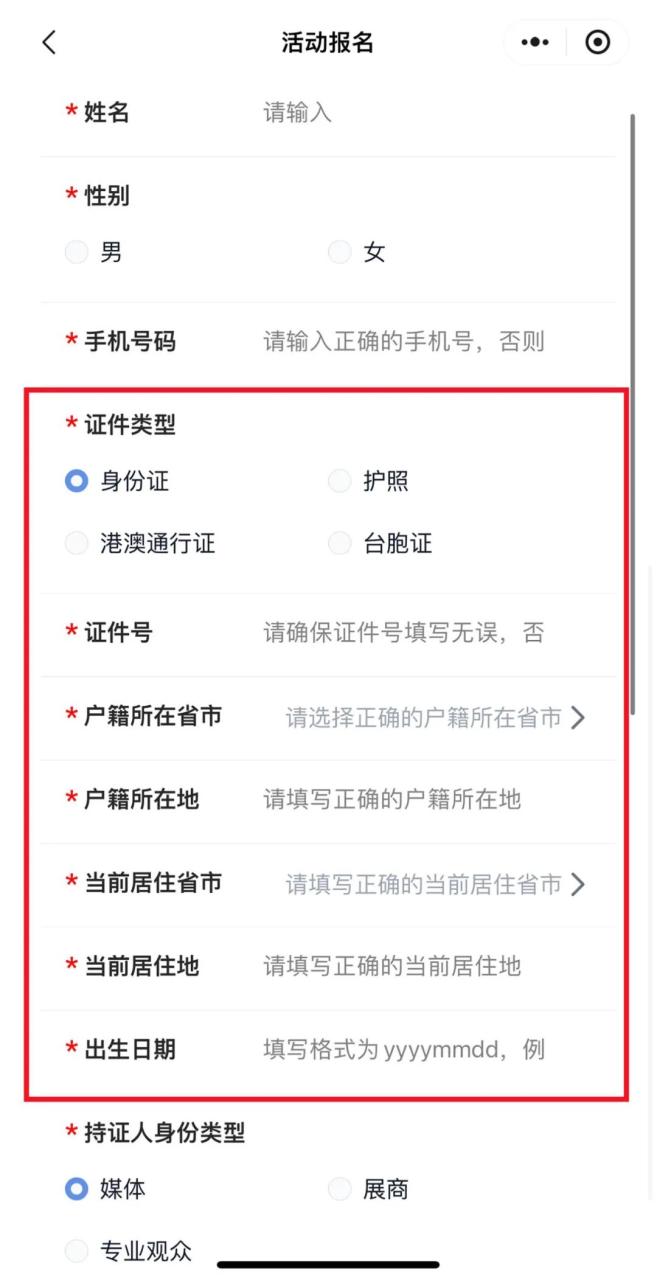Go back from the 活动报名 page
Image resolution: width=657 pixels, height=1280 pixels.
pyautogui.click(x=49, y=42)
